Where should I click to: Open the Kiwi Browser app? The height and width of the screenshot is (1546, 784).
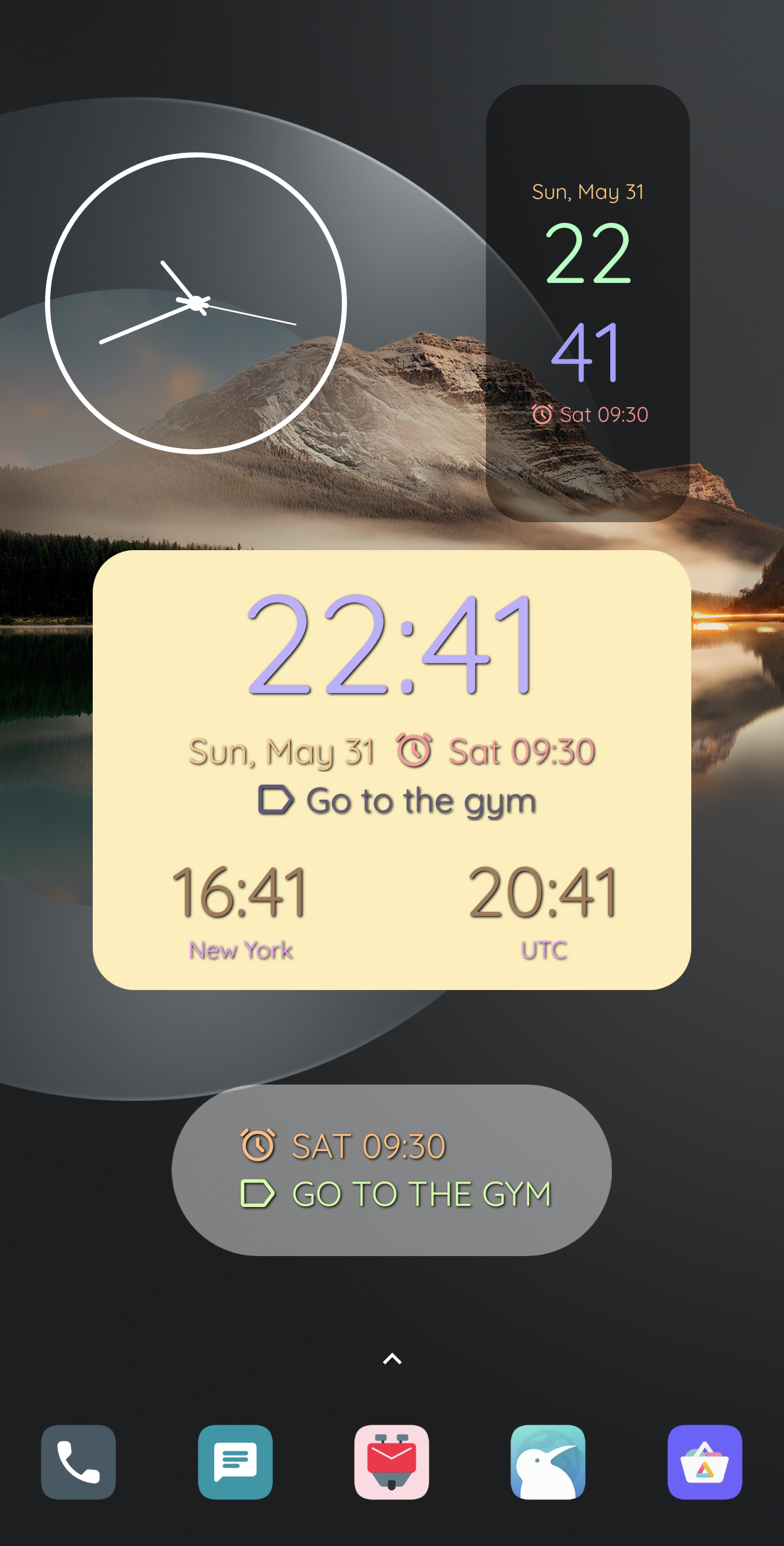pyautogui.click(x=548, y=1462)
